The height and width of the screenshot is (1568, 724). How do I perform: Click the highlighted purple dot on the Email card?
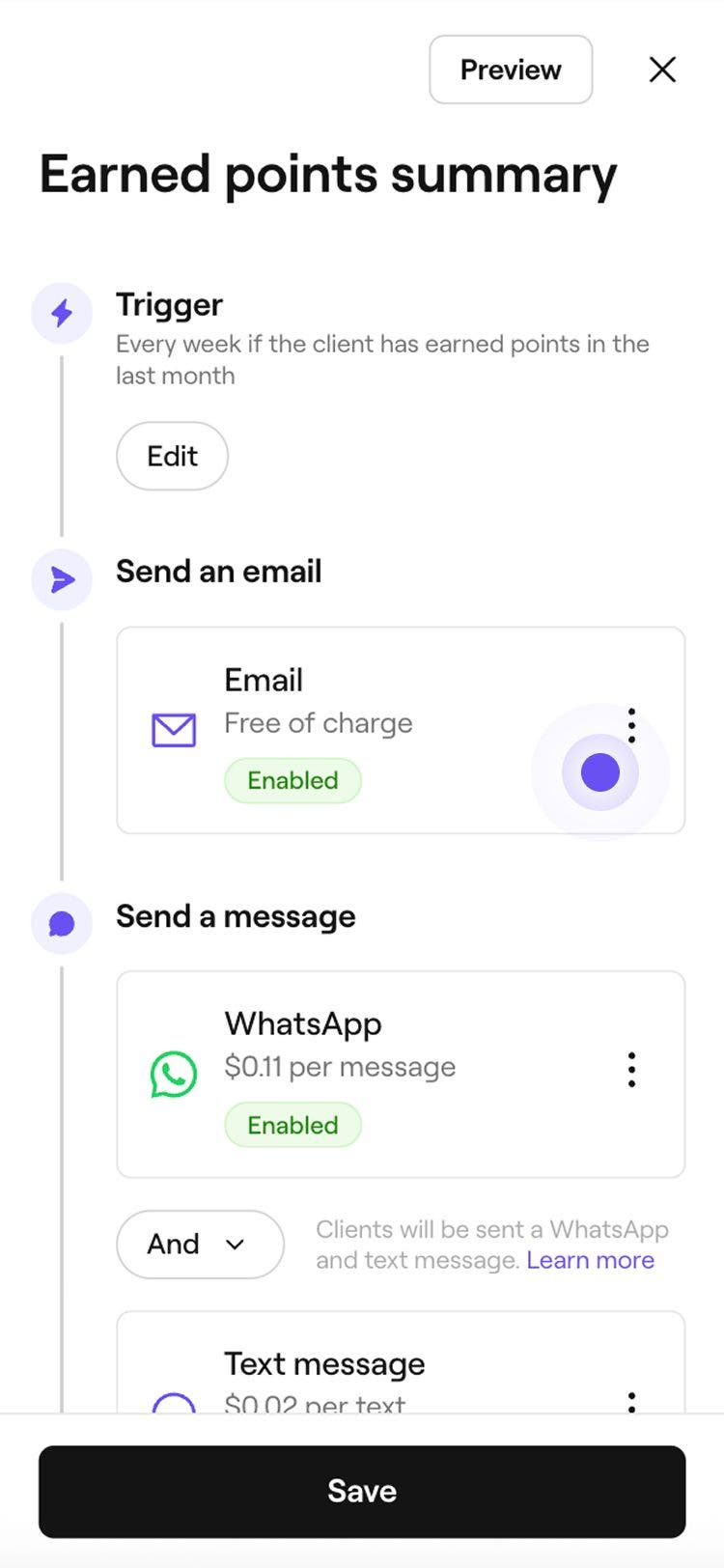coord(599,771)
